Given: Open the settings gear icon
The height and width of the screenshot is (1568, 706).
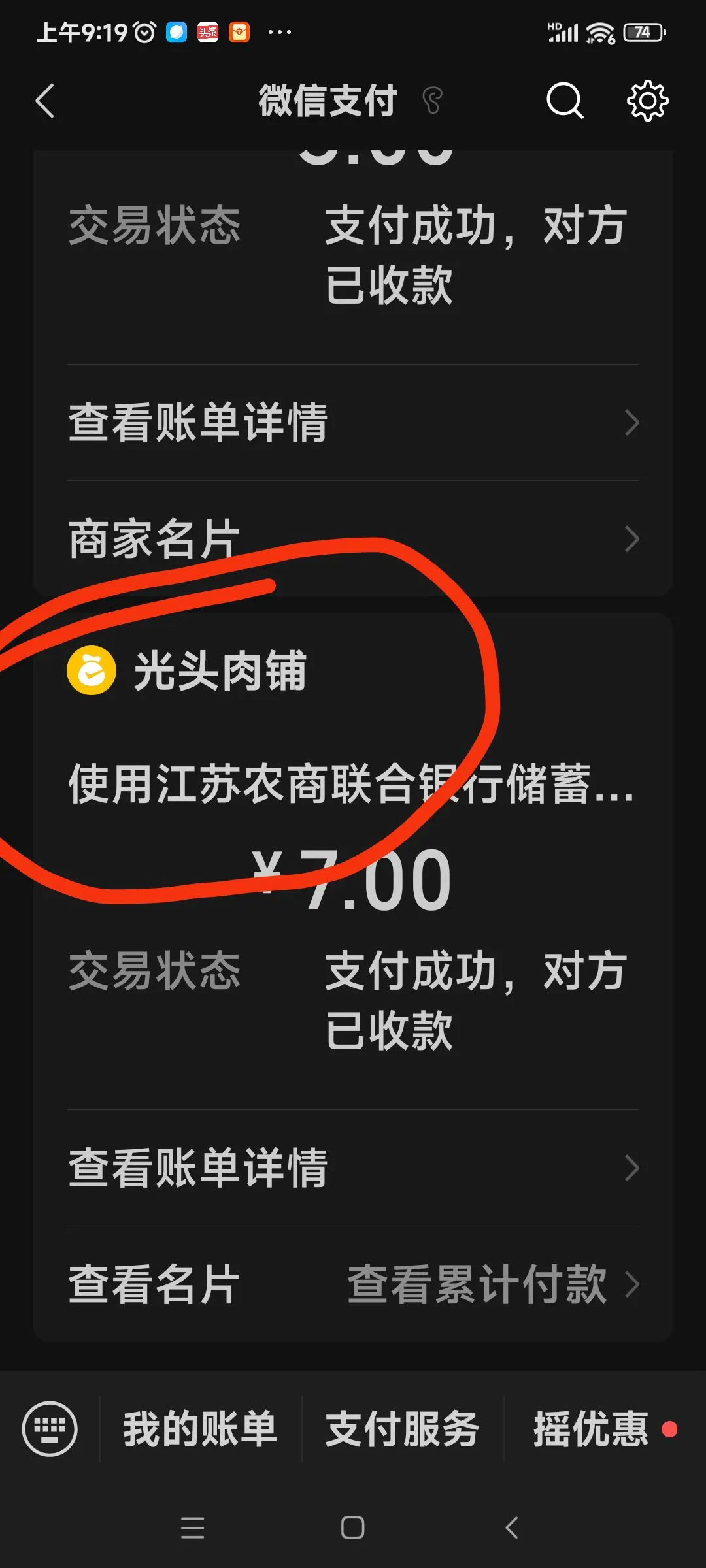Looking at the screenshot, I should (x=647, y=101).
